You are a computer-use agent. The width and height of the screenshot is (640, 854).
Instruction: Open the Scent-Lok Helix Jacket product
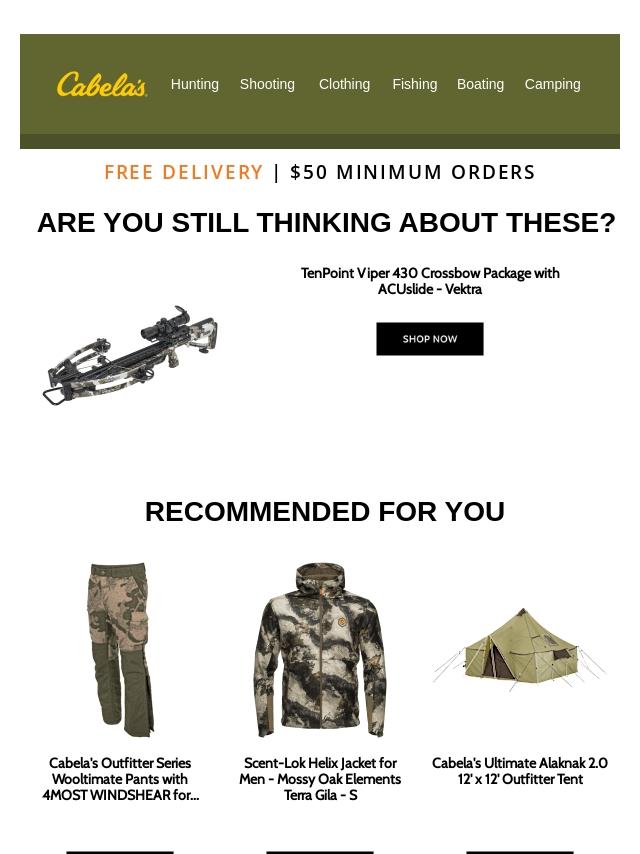click(x=320, y=650)
